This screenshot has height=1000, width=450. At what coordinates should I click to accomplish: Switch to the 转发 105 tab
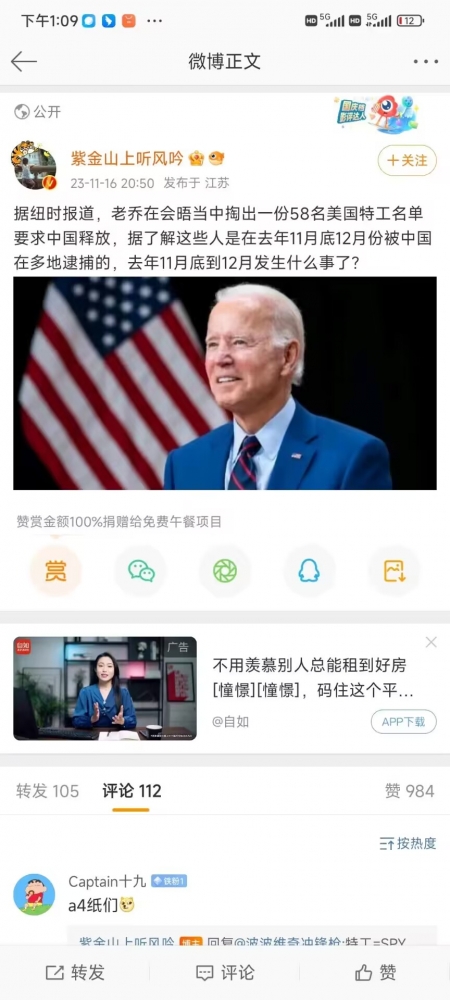coord(47,791)
